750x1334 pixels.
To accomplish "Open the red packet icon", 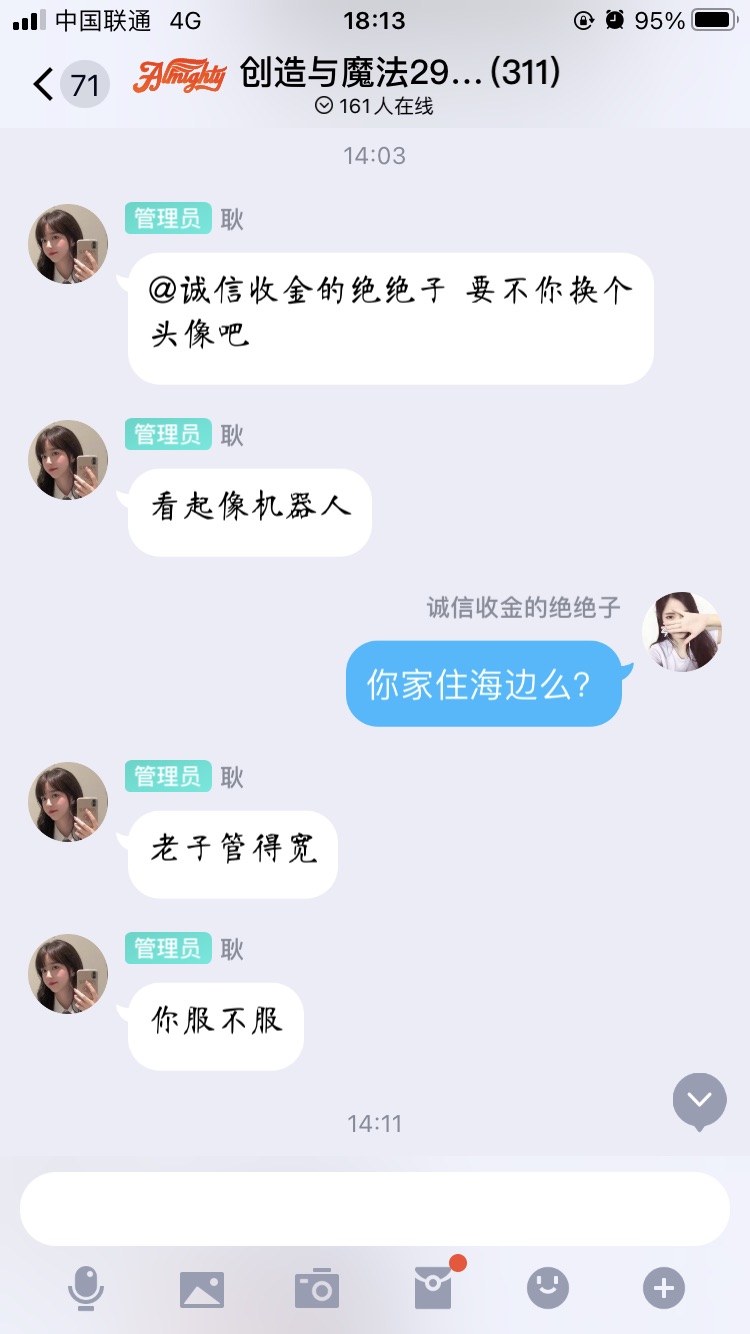I will pos(434,1288).
